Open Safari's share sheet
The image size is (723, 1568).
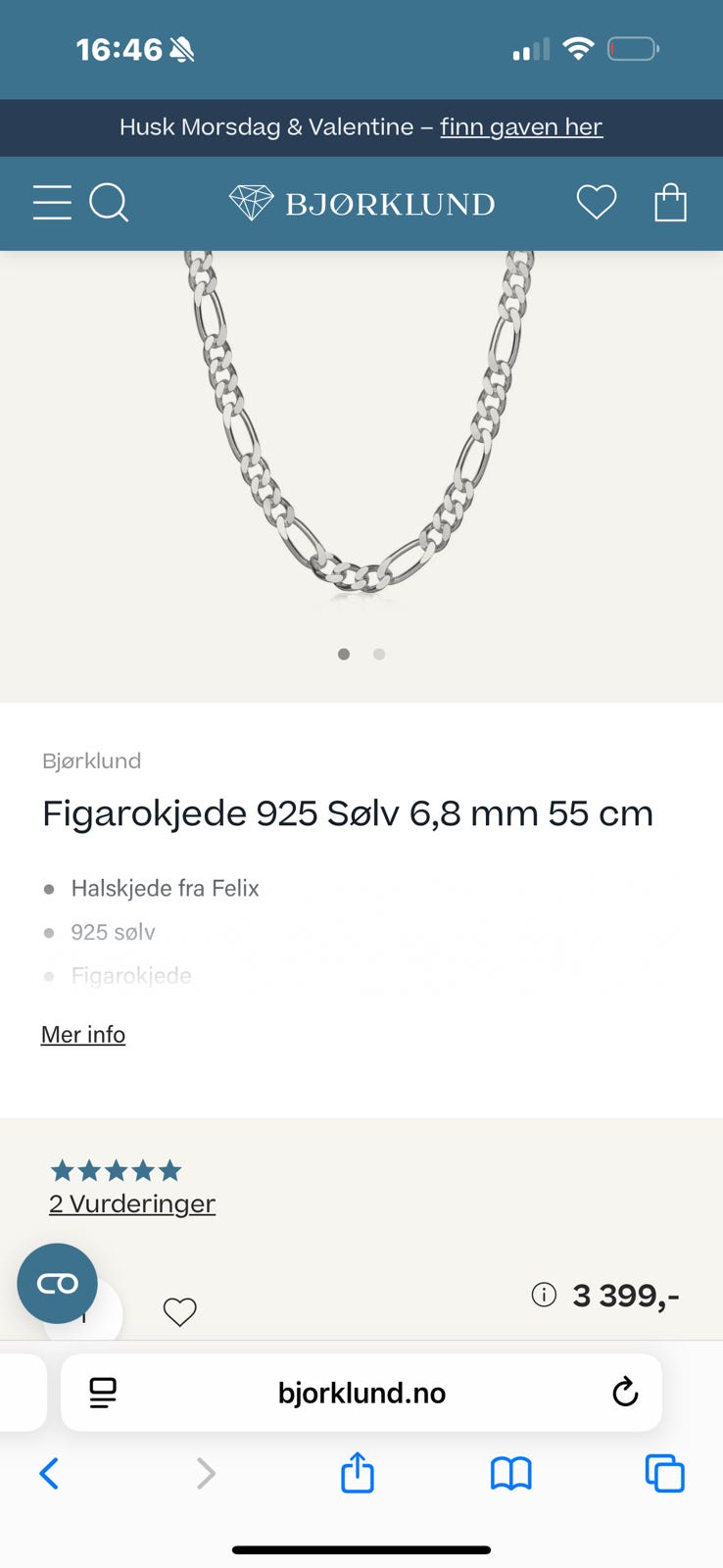[x=358, y=1473]
